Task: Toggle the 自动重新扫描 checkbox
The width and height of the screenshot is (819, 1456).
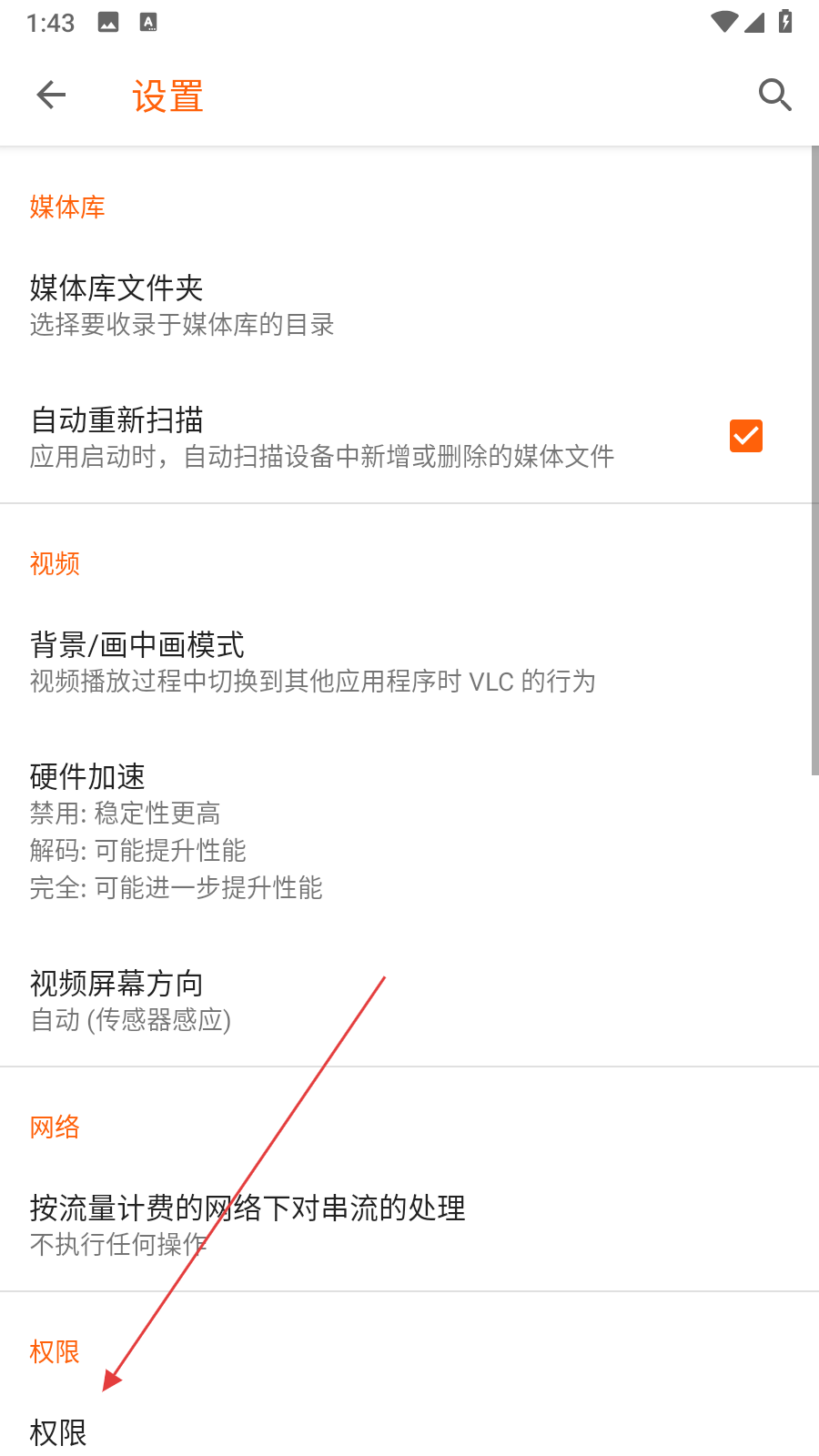Action: (x=745, y=436)
